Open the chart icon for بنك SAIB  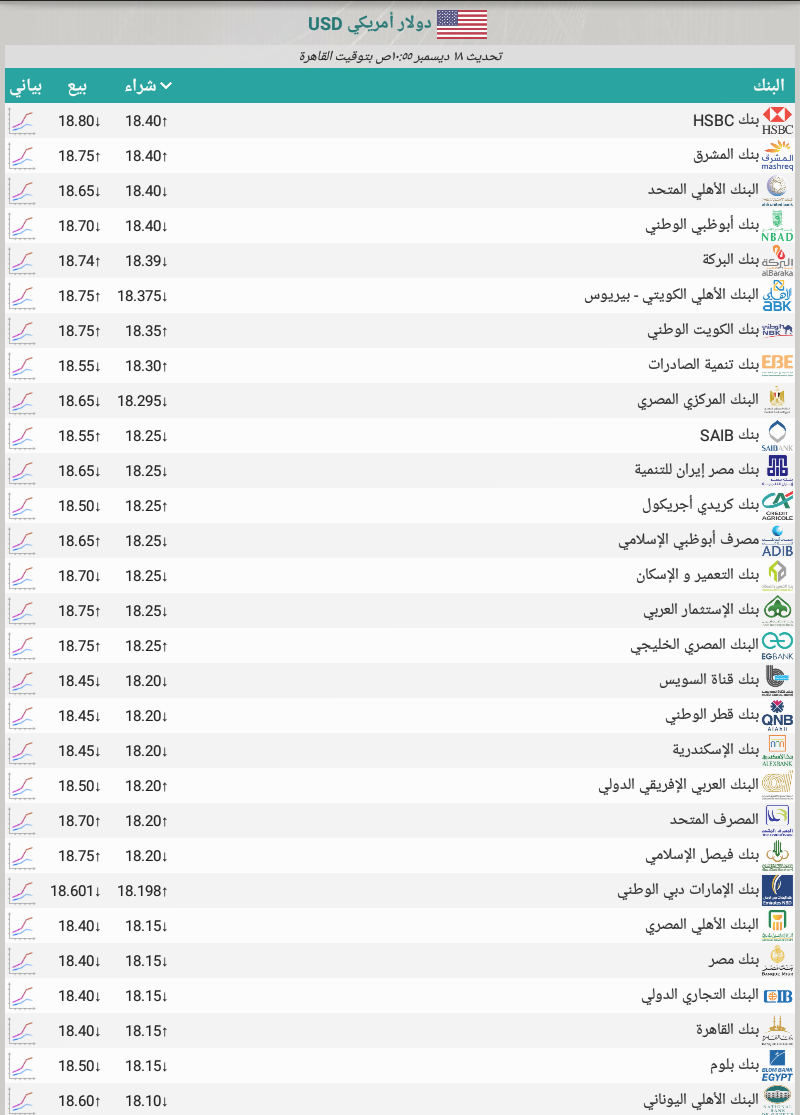pyautogui.click(x=22, y=436)
